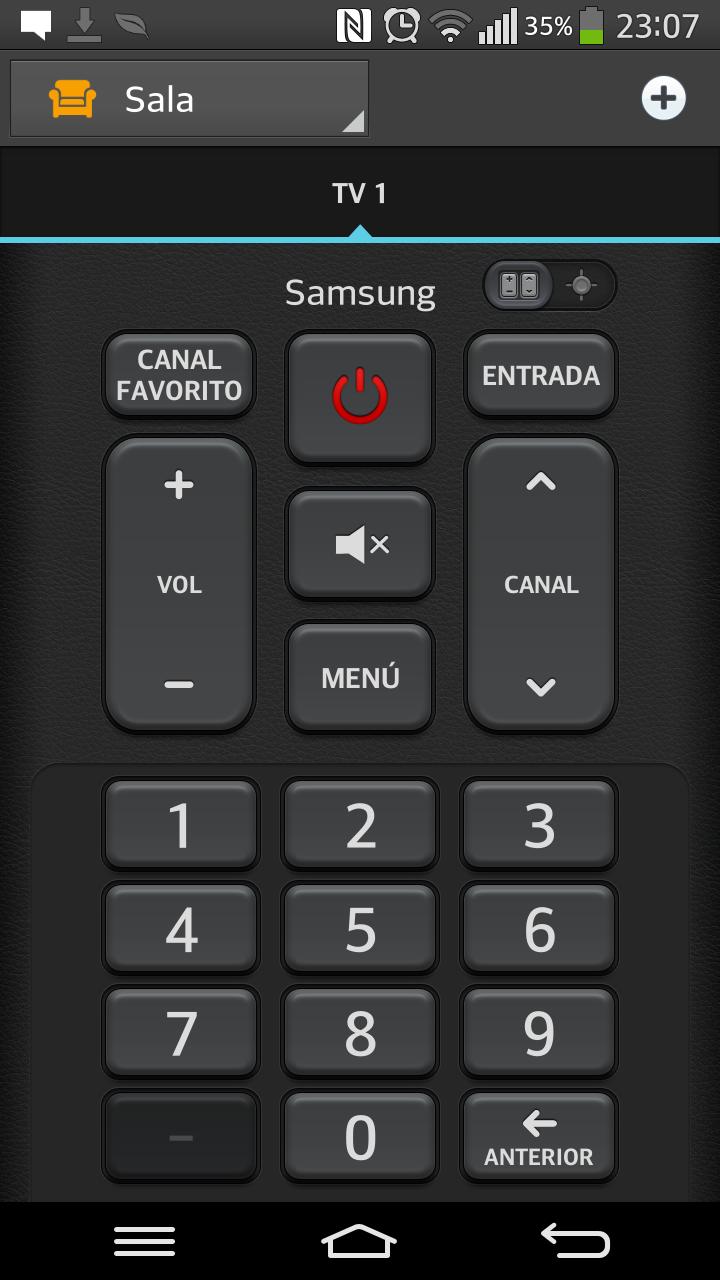
Task: Enter digit 9 on the keypad
Action: 539,1033
